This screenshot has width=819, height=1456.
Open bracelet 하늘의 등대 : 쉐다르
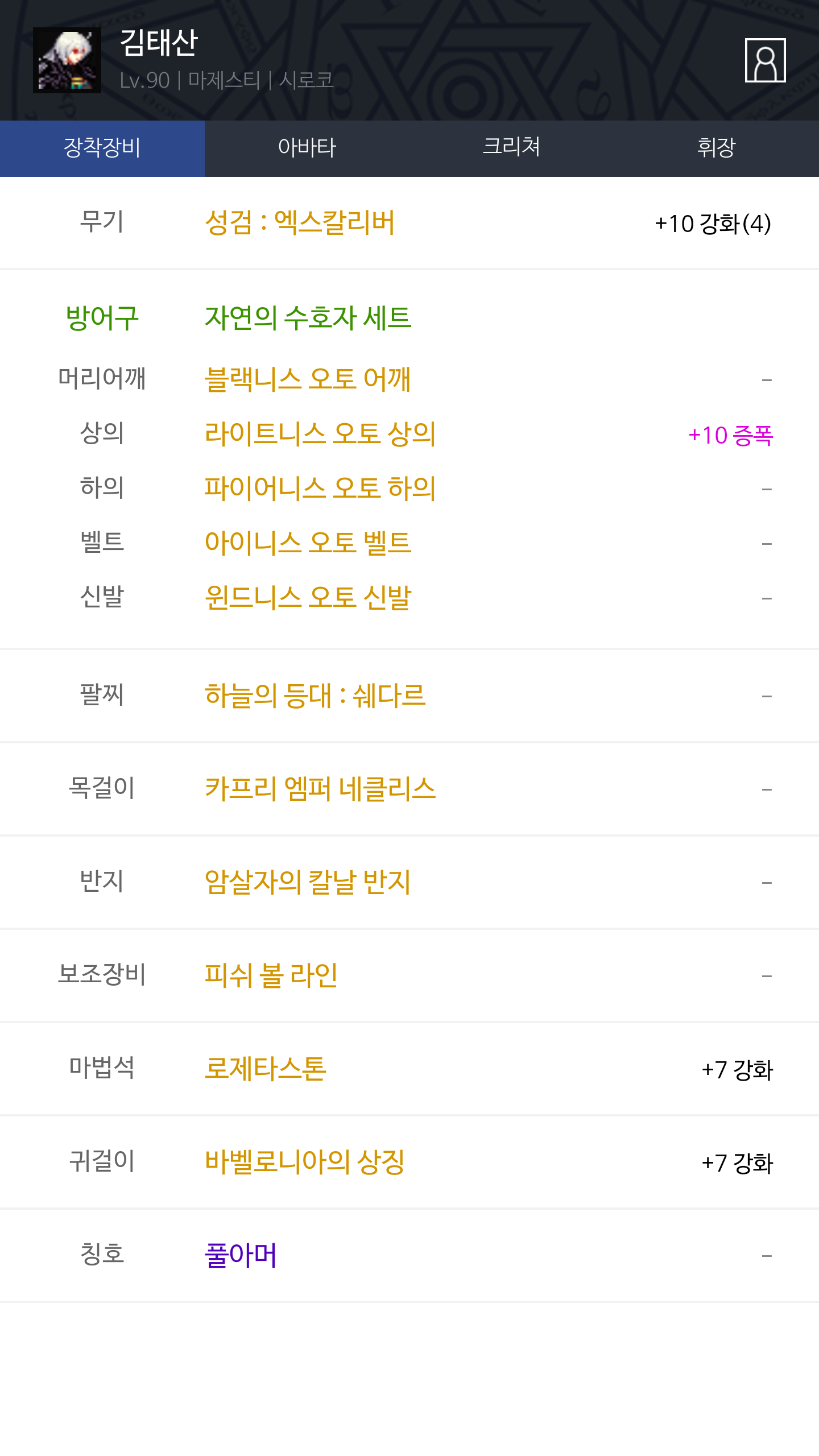click(315, 696)
